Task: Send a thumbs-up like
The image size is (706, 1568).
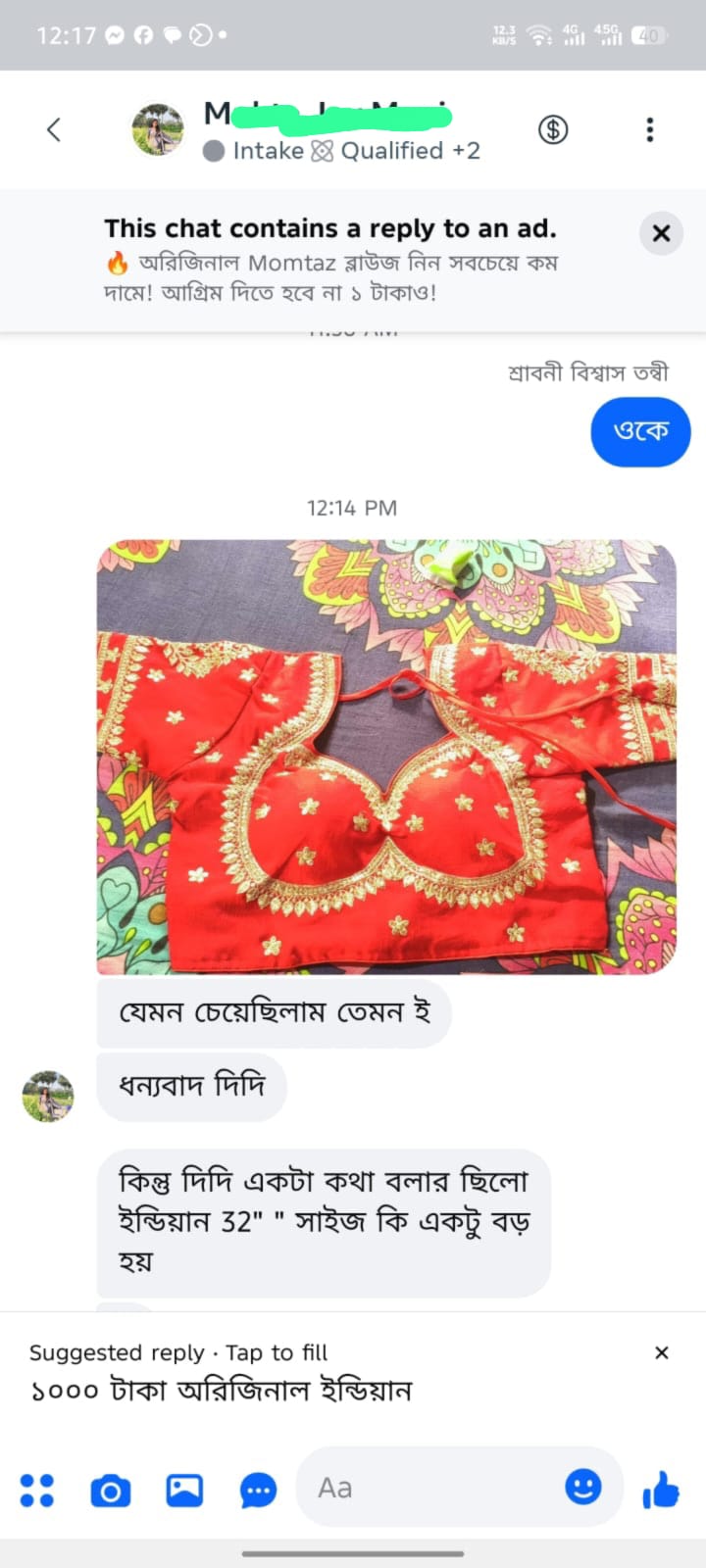Action: (661, 1490)
